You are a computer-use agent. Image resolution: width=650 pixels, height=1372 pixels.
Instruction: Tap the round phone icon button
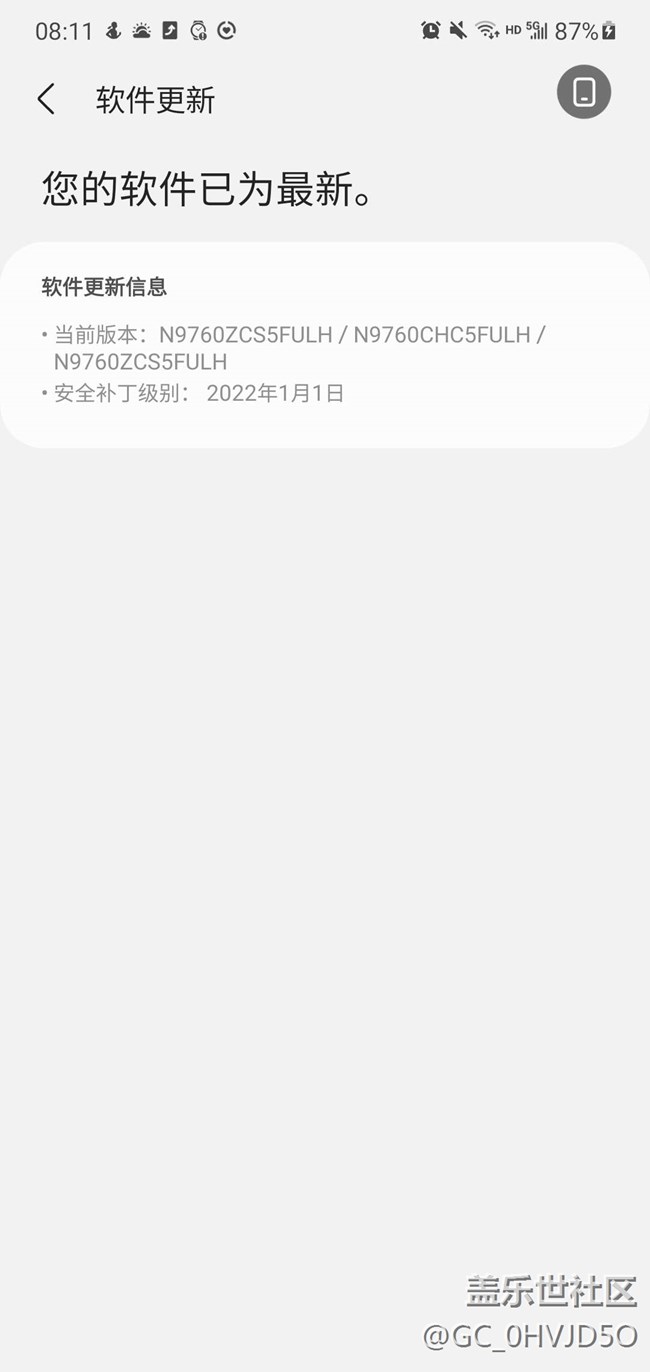click(x=584, y=92)
